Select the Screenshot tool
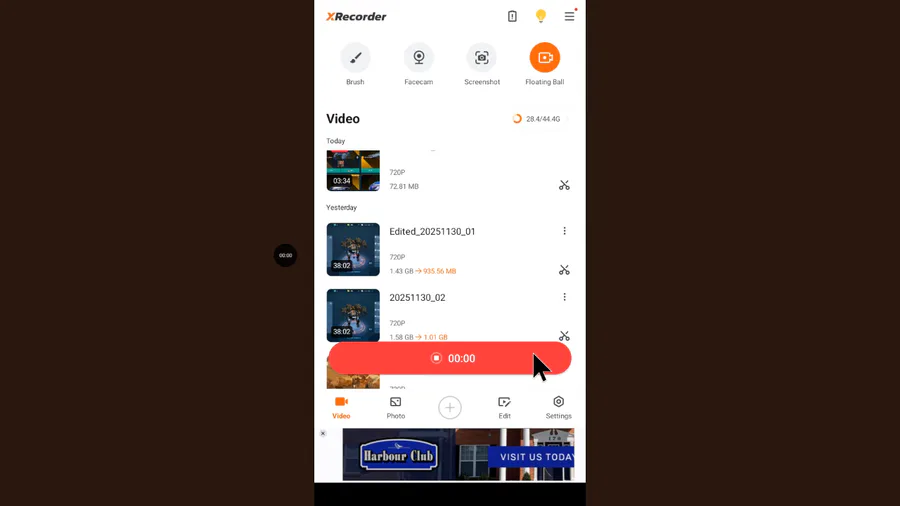The image size is (900, 506). tap(482, 57)
